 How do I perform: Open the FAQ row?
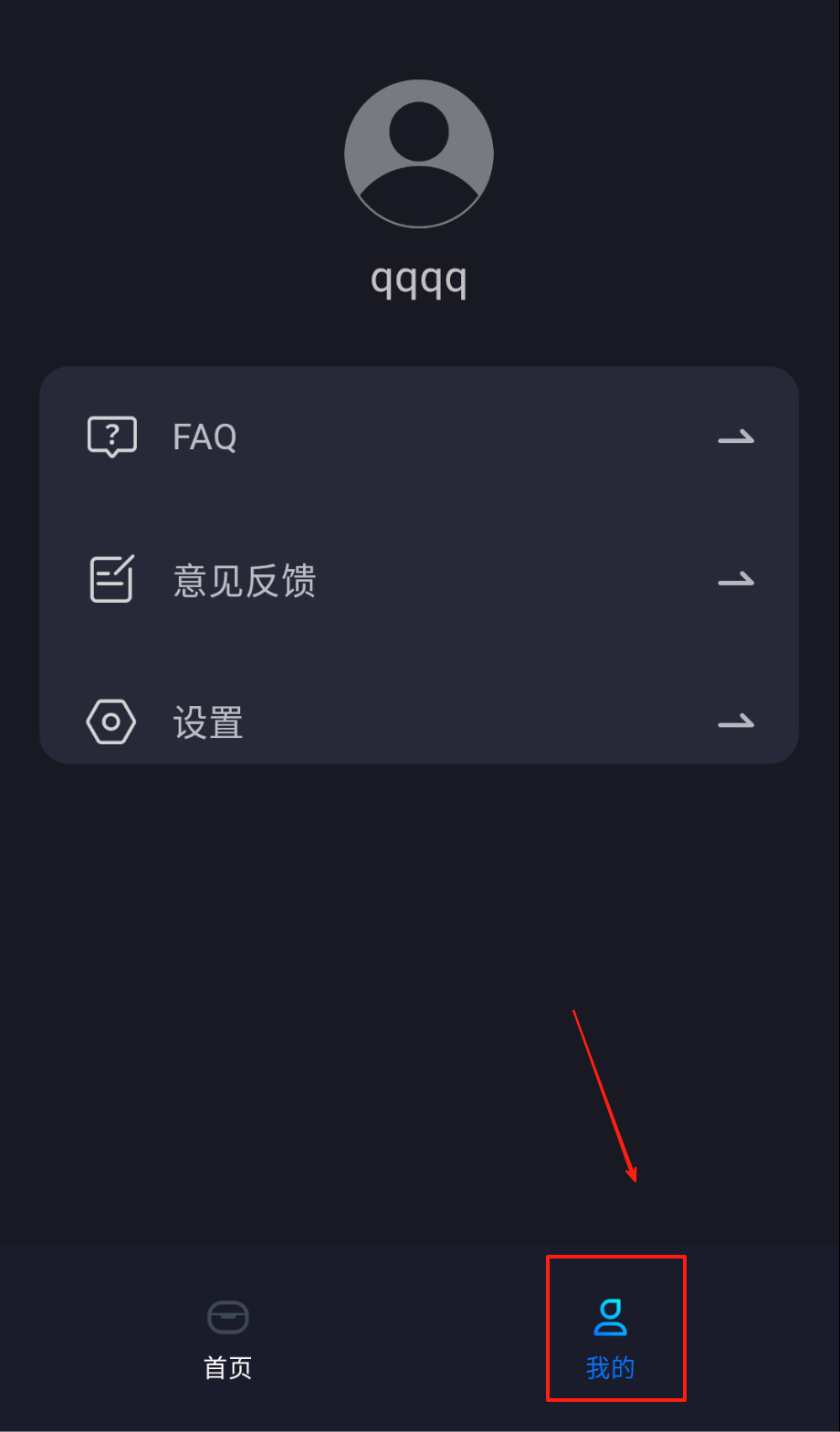tap(418, 437)
